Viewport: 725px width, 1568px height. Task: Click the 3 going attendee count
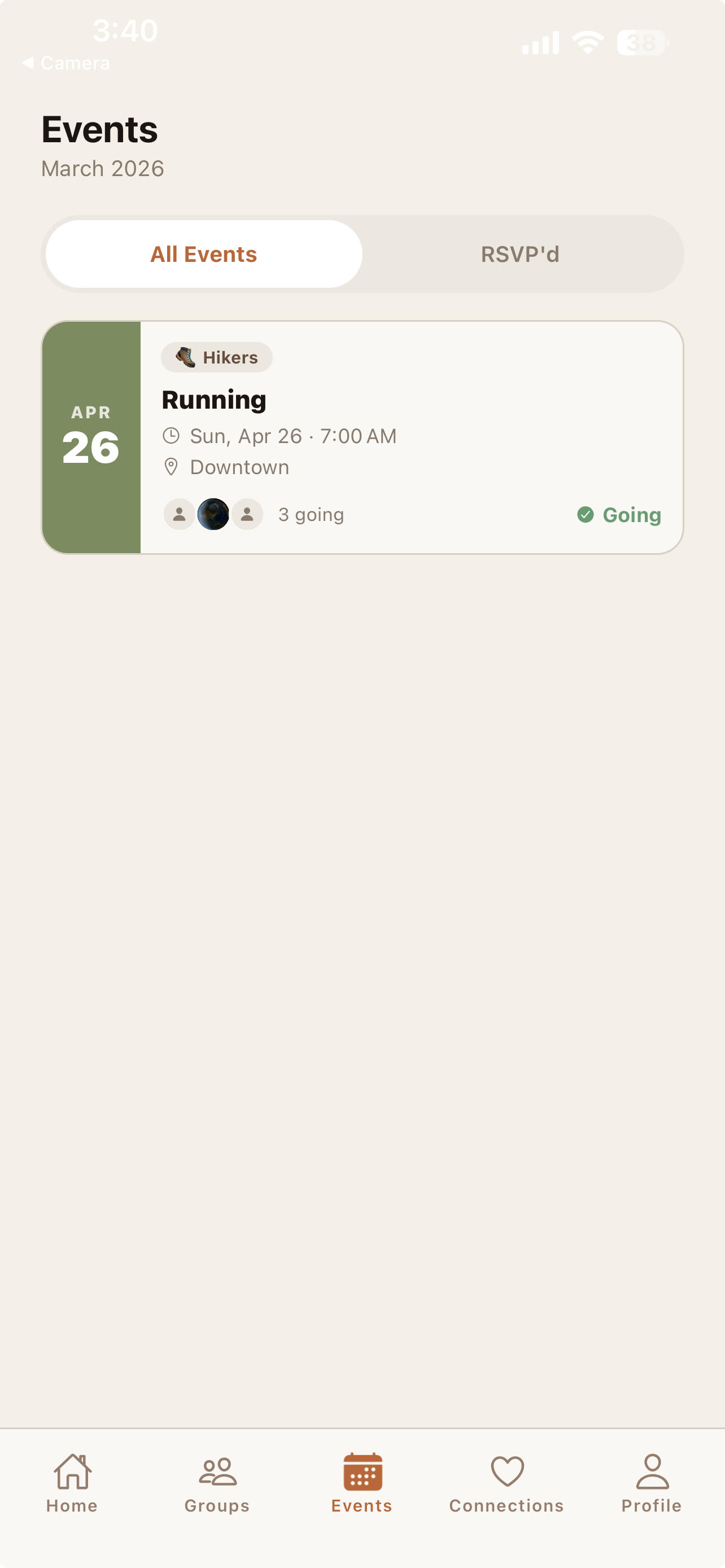(x=311, y=514)
